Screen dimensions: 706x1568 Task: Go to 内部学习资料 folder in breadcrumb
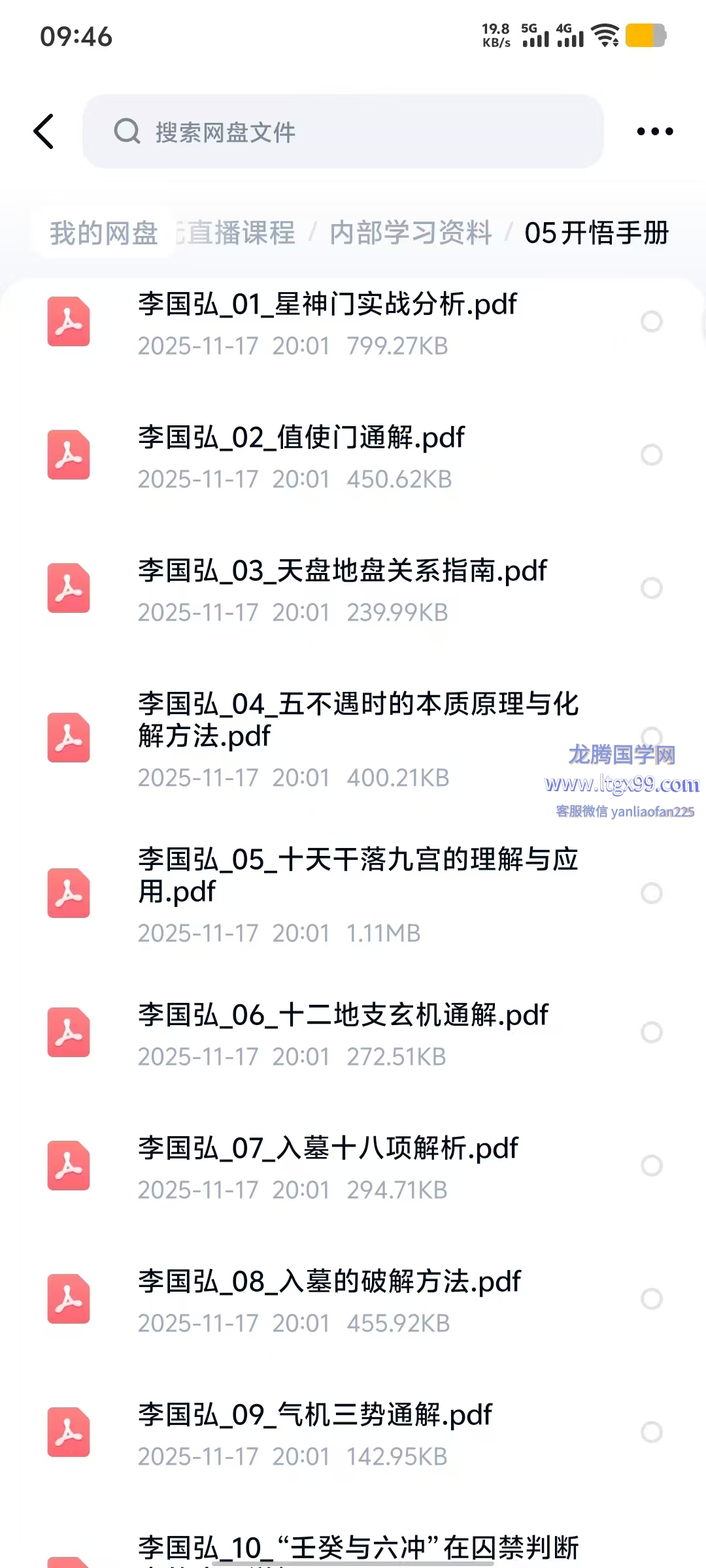point(411,233)
